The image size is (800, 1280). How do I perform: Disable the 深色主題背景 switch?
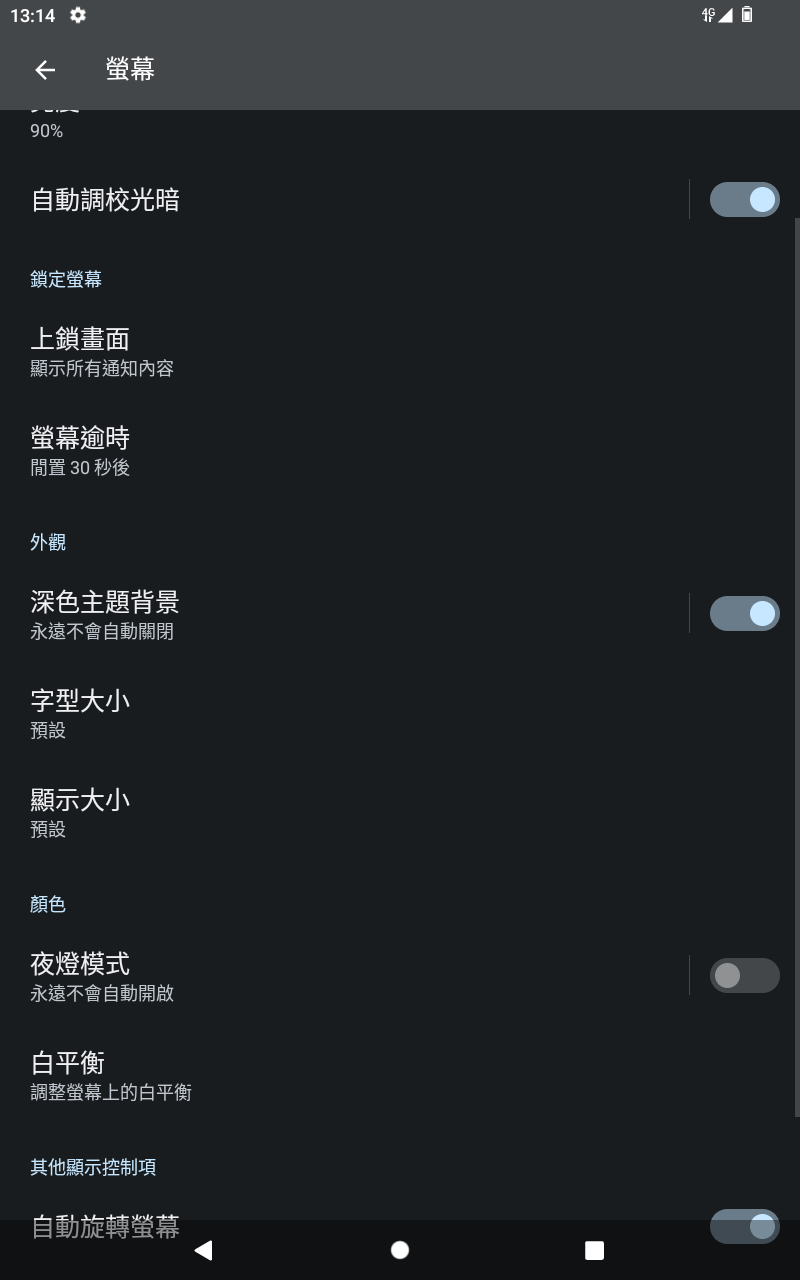[744, 613]
